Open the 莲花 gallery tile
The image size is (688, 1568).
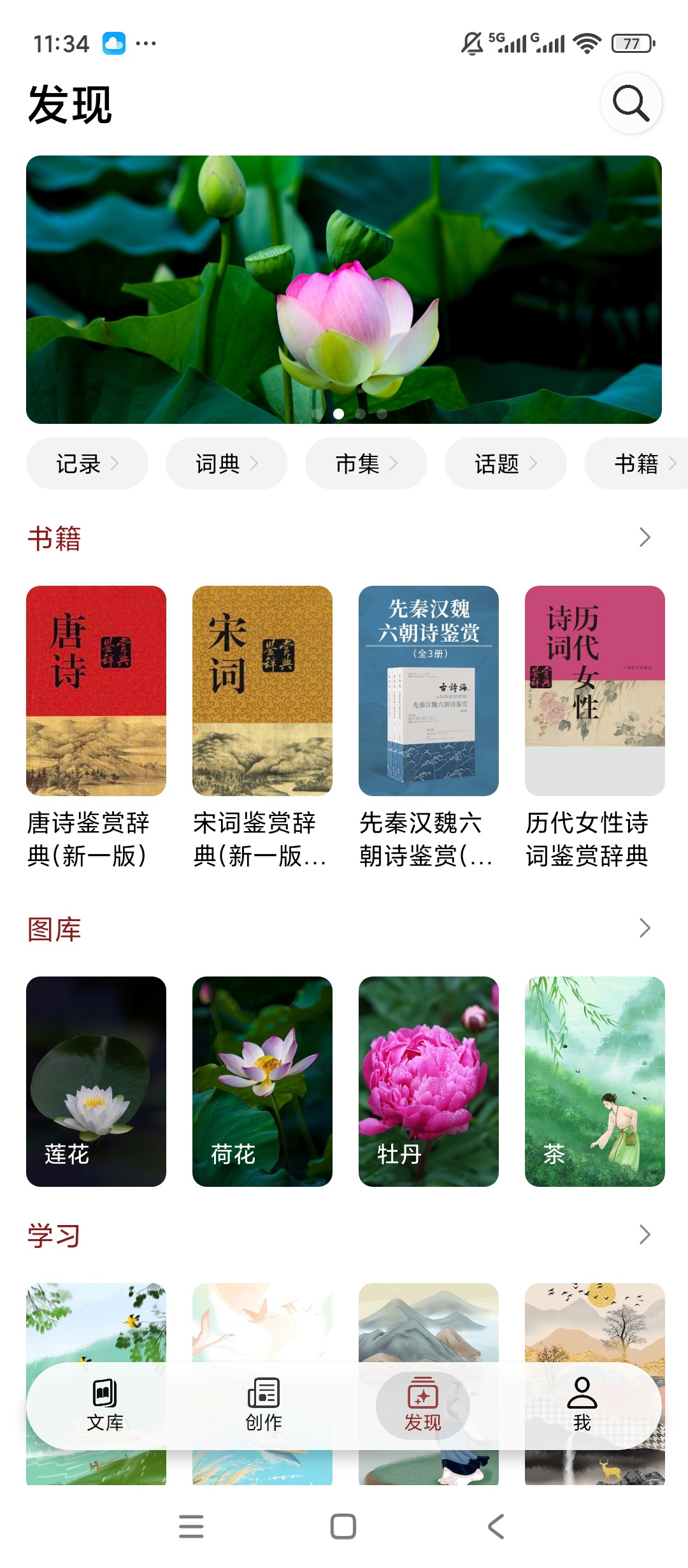96,1082
